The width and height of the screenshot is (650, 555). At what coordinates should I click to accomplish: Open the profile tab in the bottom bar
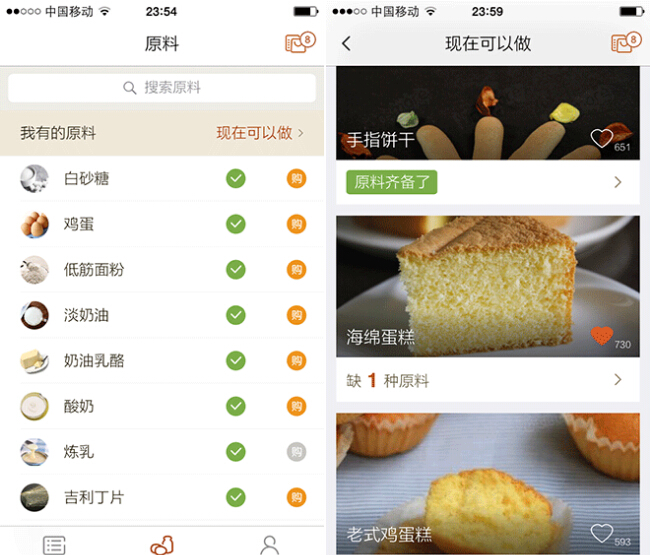(x=269, y=544)
